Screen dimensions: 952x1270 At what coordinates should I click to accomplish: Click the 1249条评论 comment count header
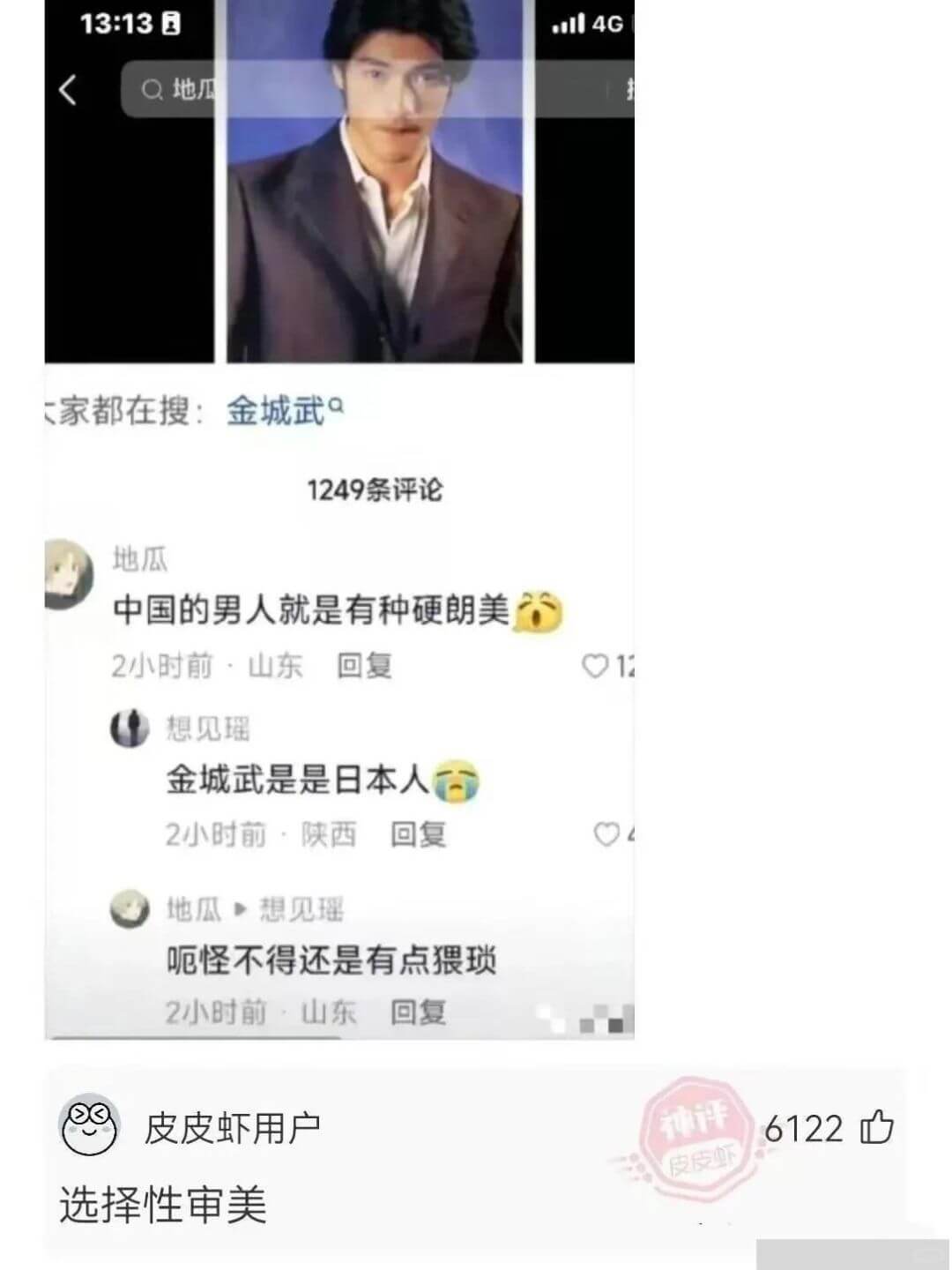pos(376,489)
